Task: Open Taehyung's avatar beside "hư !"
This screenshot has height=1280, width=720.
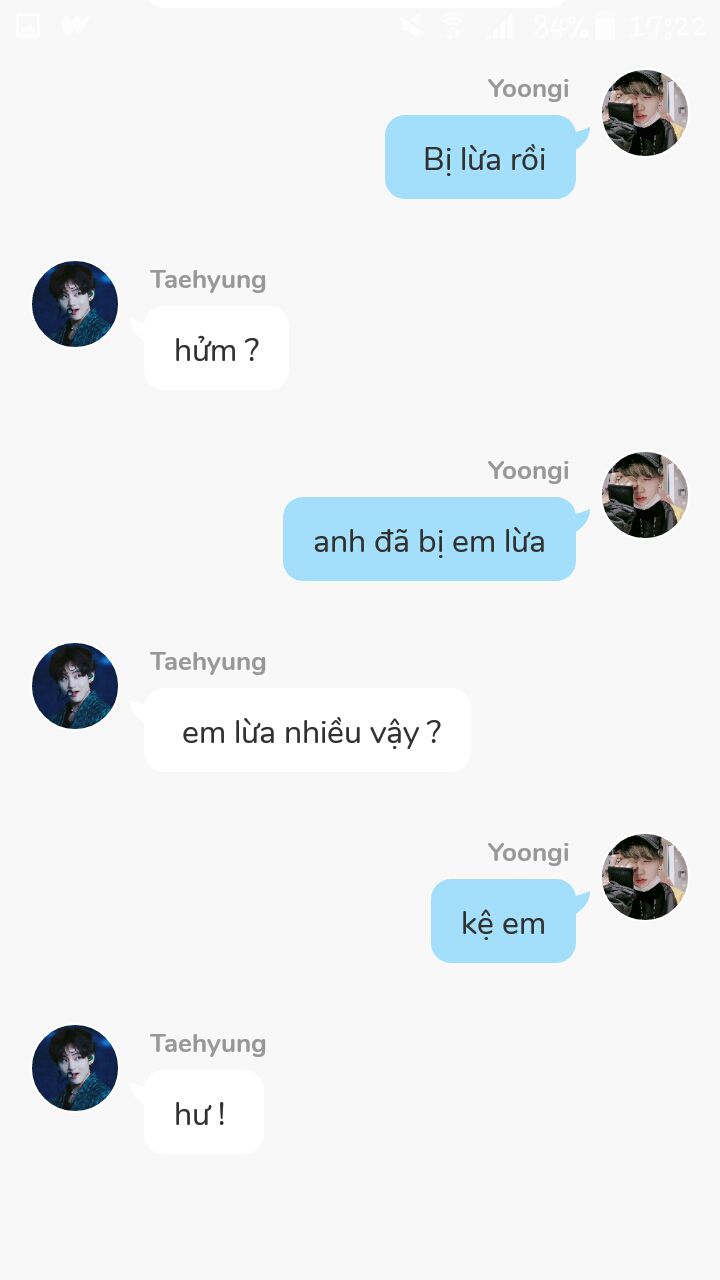Action: coord(75,1068)
